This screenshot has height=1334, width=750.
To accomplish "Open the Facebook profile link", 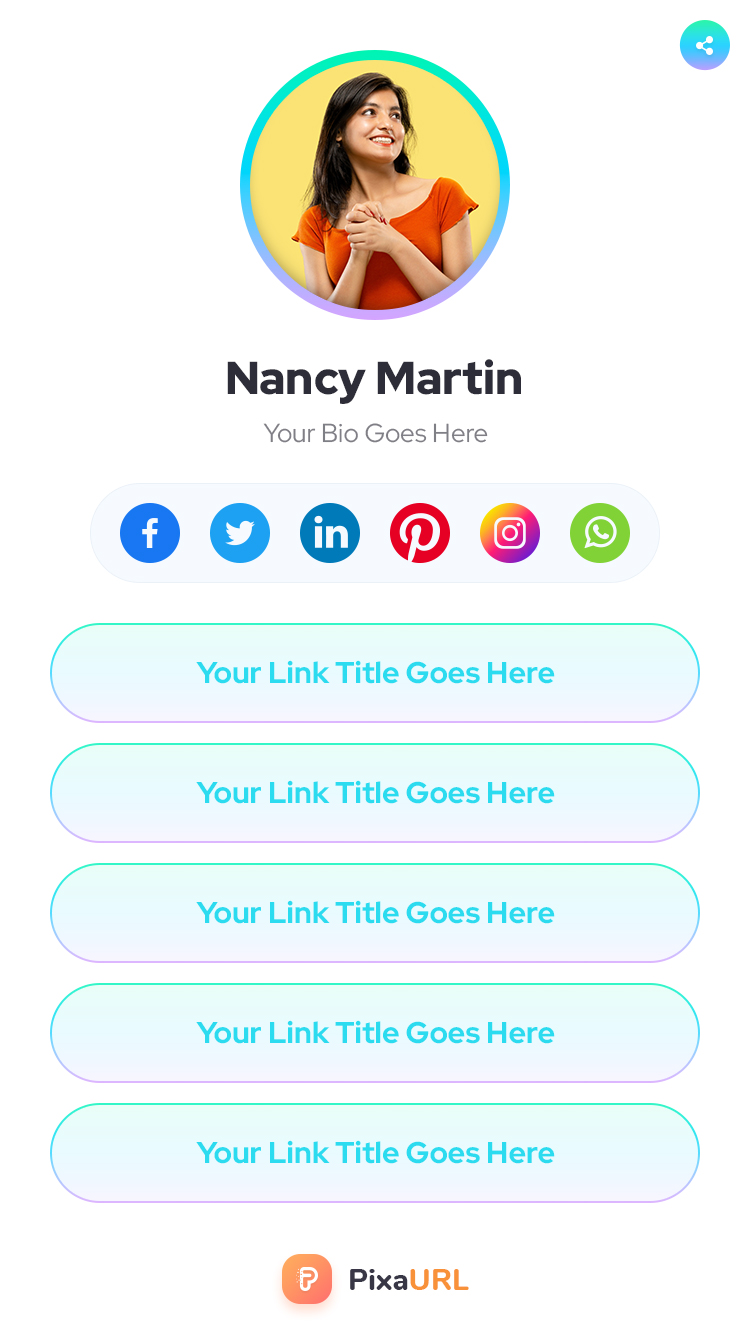I will coord(150,533).
